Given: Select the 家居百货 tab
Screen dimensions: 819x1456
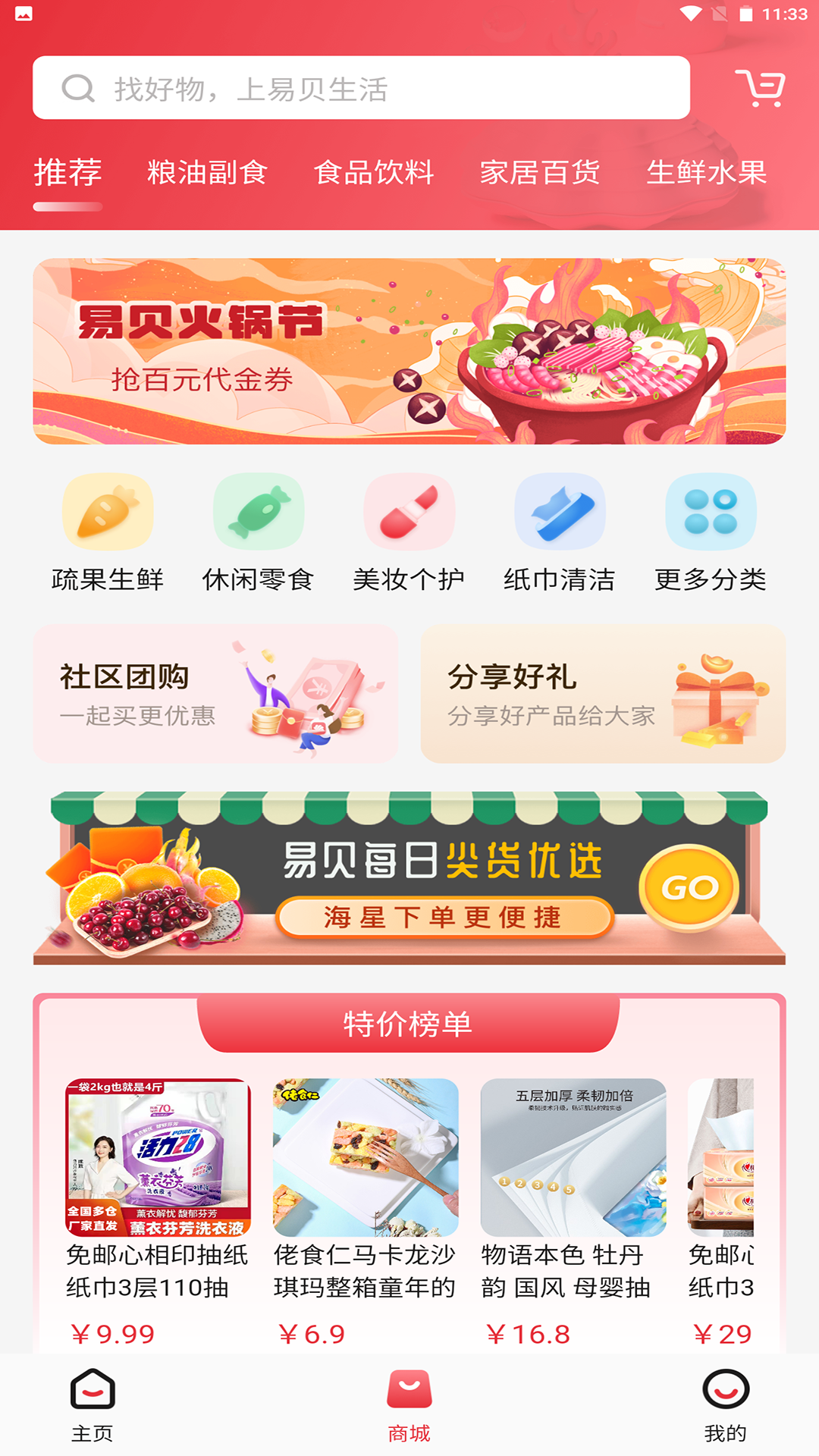Looking at the screenshot, I should click(540, 173).
